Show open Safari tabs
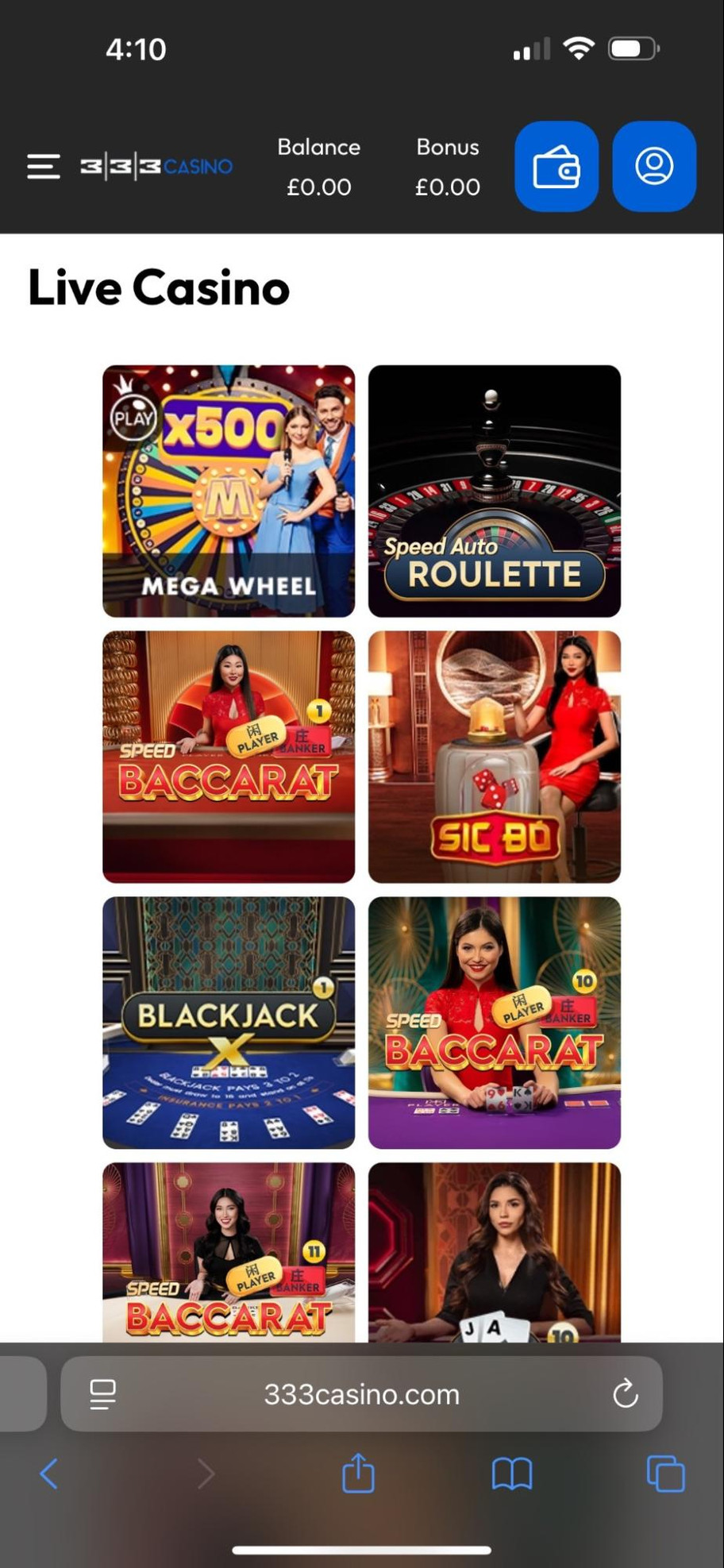Screen dimensions: 724x1568 click(665, 1474)
